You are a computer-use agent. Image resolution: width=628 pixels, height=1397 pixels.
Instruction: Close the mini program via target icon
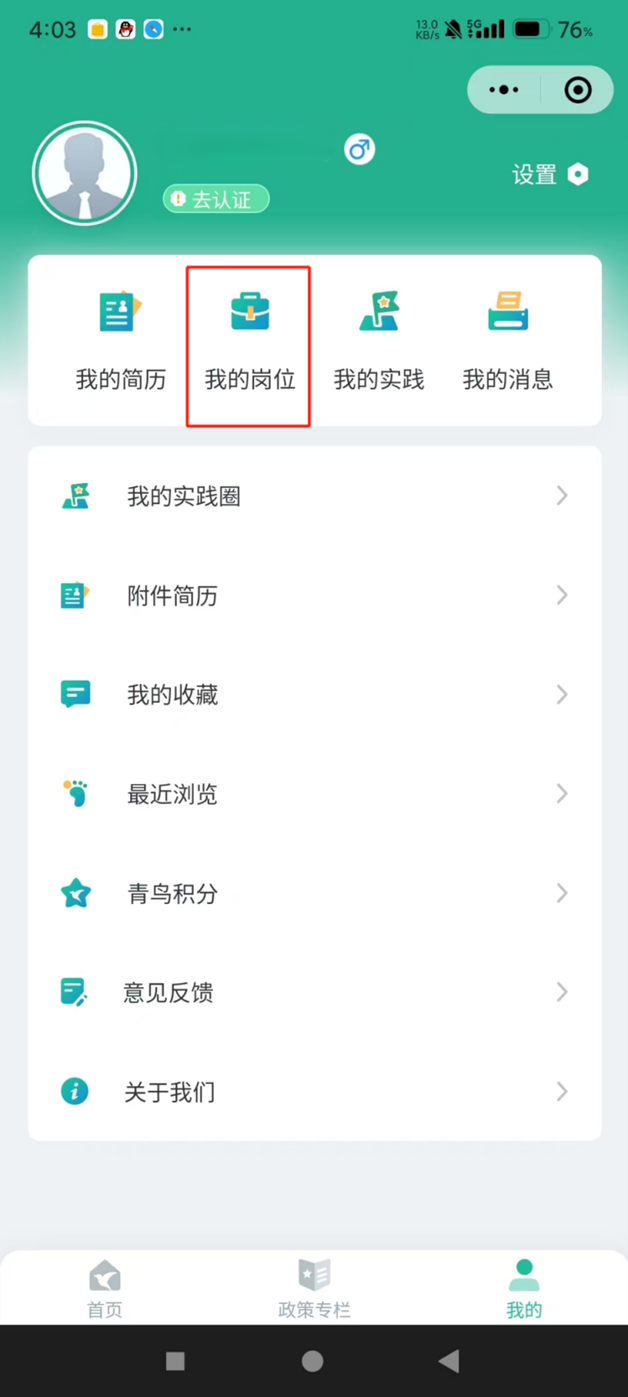[x=577, y=90]
